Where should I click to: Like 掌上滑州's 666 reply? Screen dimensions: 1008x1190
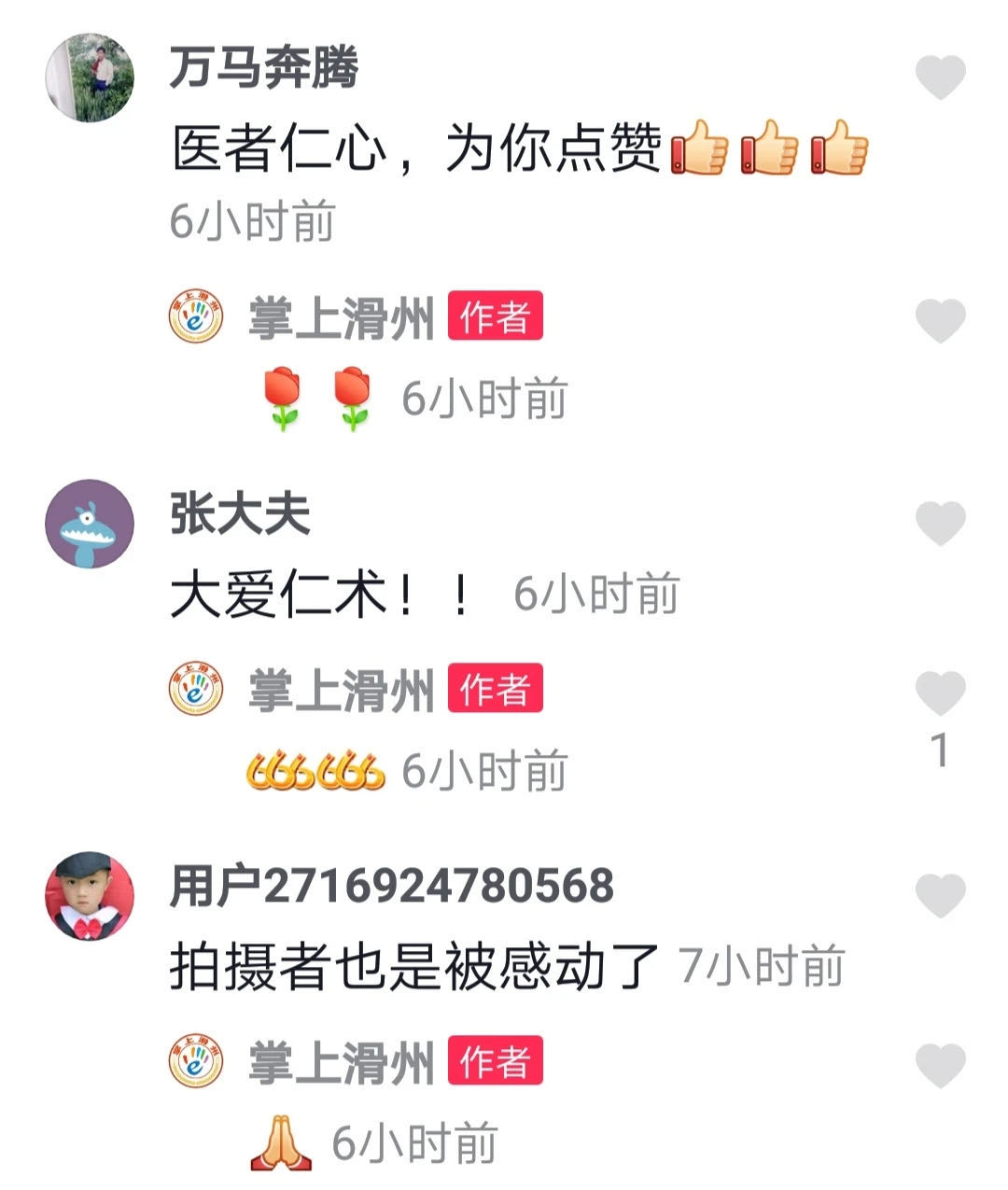[940, 694]
